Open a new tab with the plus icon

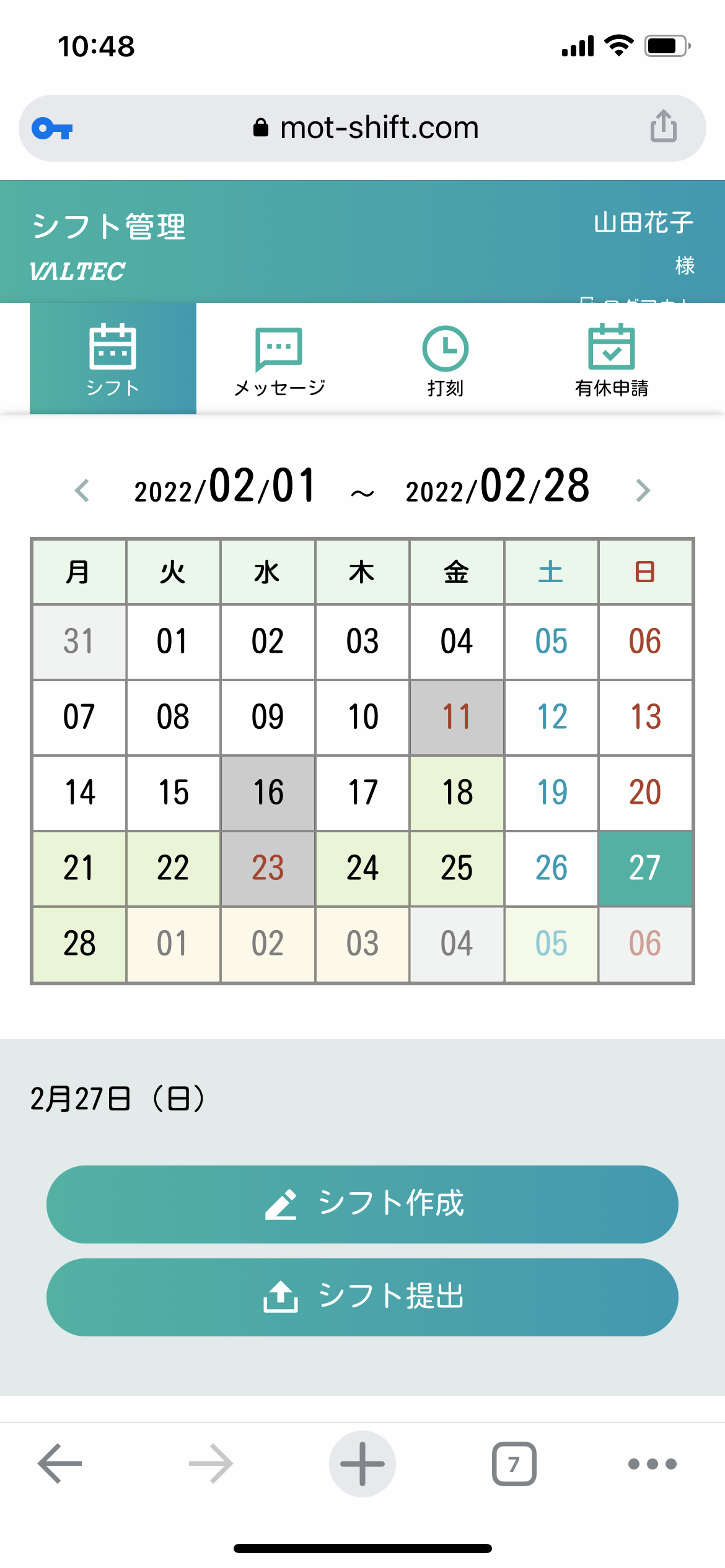tap(362, 1465)
